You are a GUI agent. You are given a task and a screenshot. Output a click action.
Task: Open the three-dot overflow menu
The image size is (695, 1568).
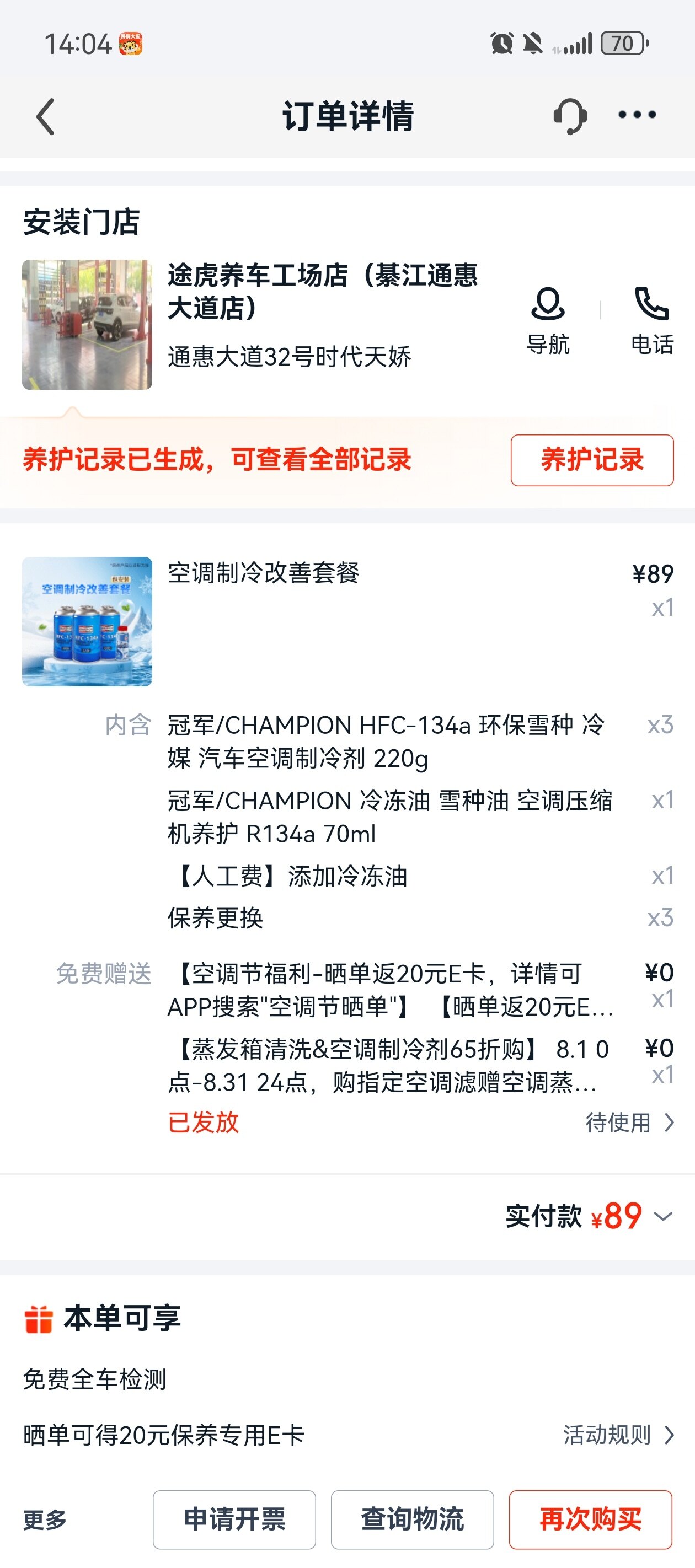[637, 115]
